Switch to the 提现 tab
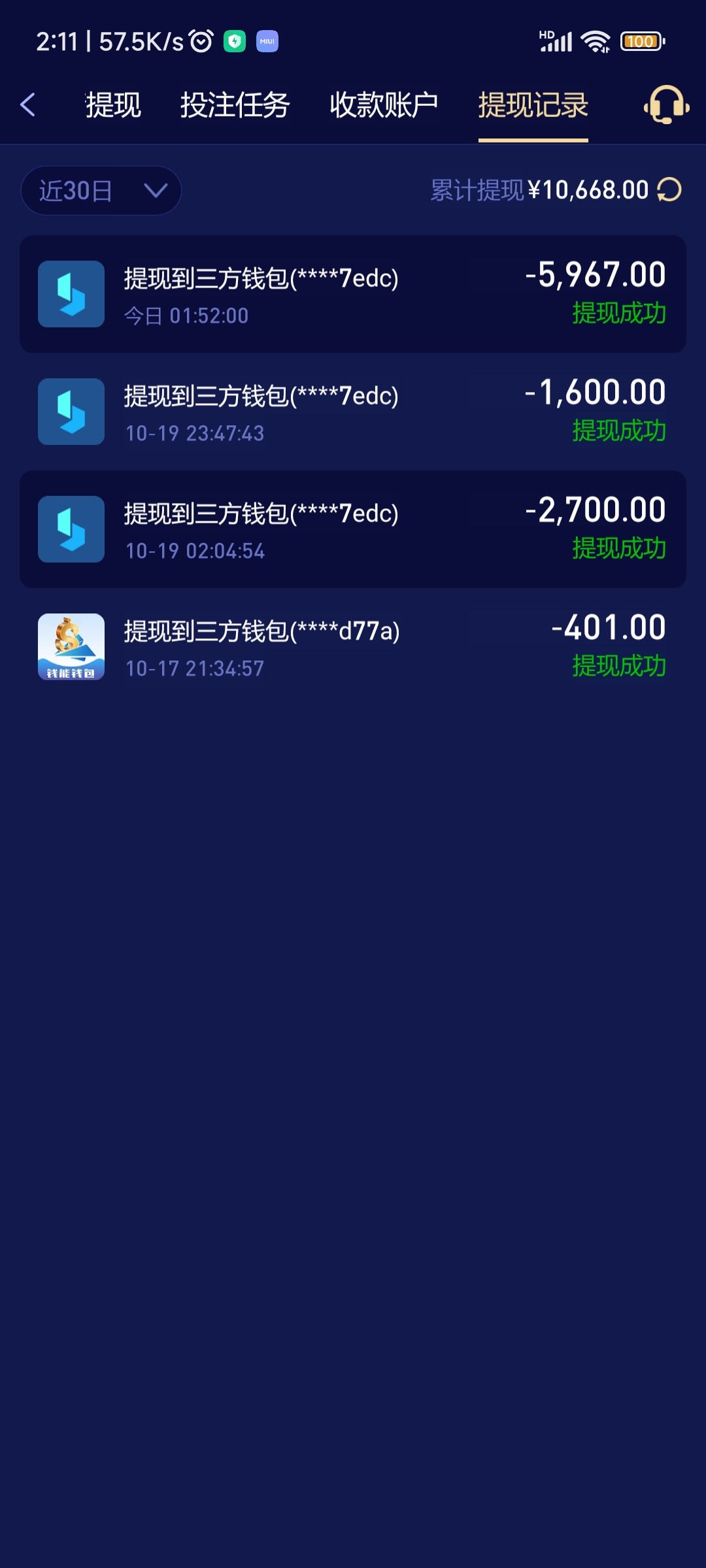 [113, 105]
